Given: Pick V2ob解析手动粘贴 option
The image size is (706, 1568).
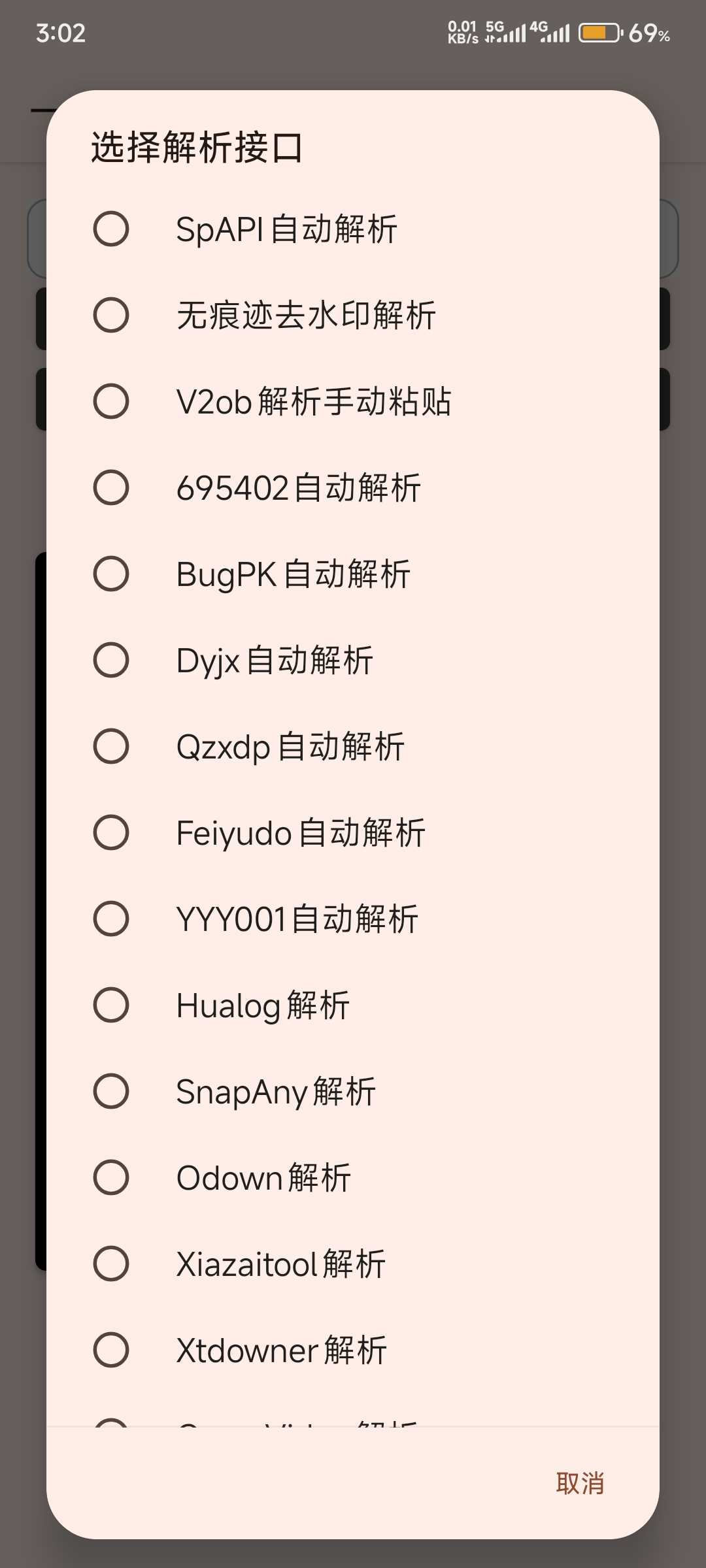Looking at the screenshot, I should pyautogui.click(x=111, y=401).
